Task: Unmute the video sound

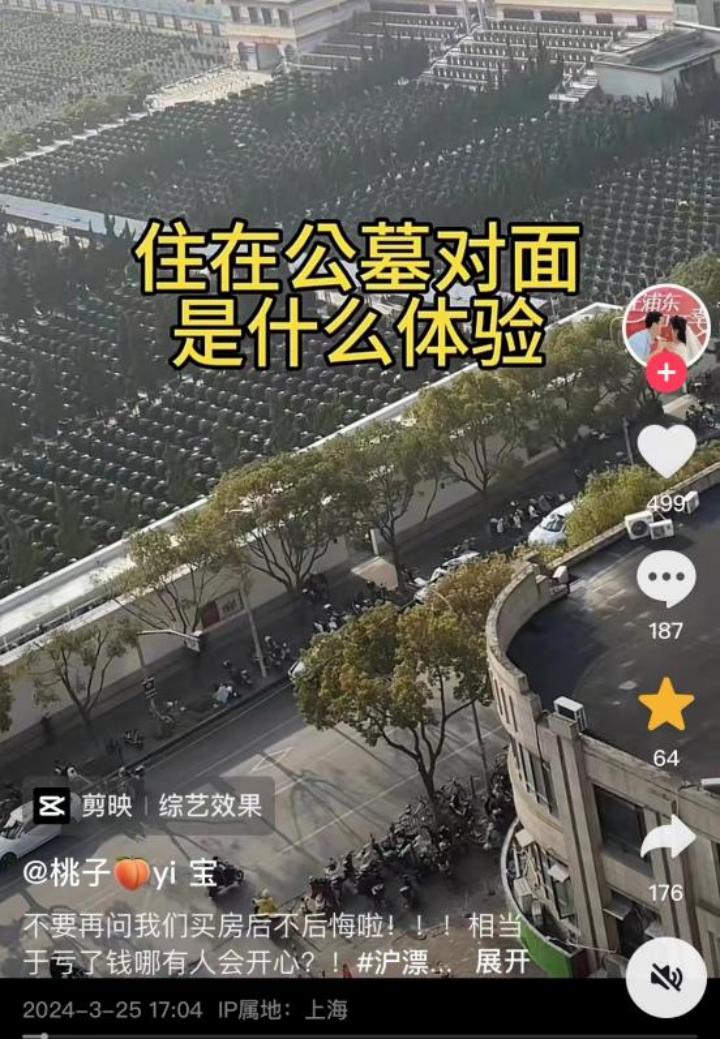Action: coord(666,977)
